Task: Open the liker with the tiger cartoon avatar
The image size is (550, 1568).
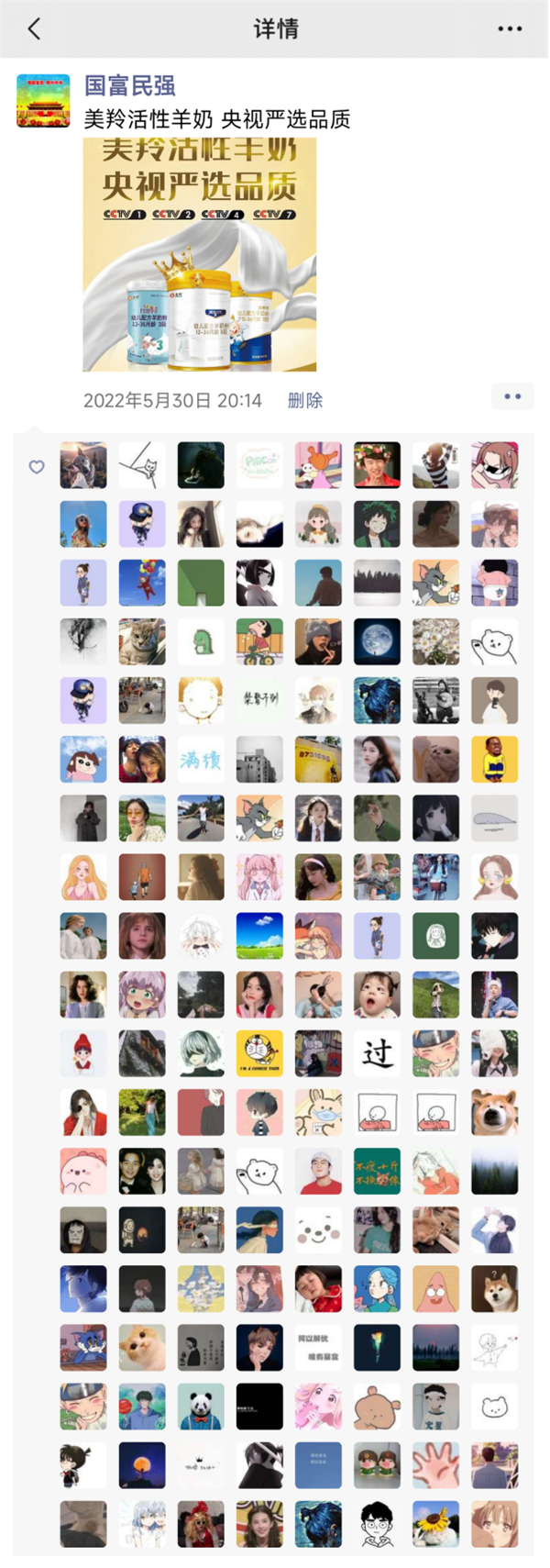Action: pos(259,1052)
